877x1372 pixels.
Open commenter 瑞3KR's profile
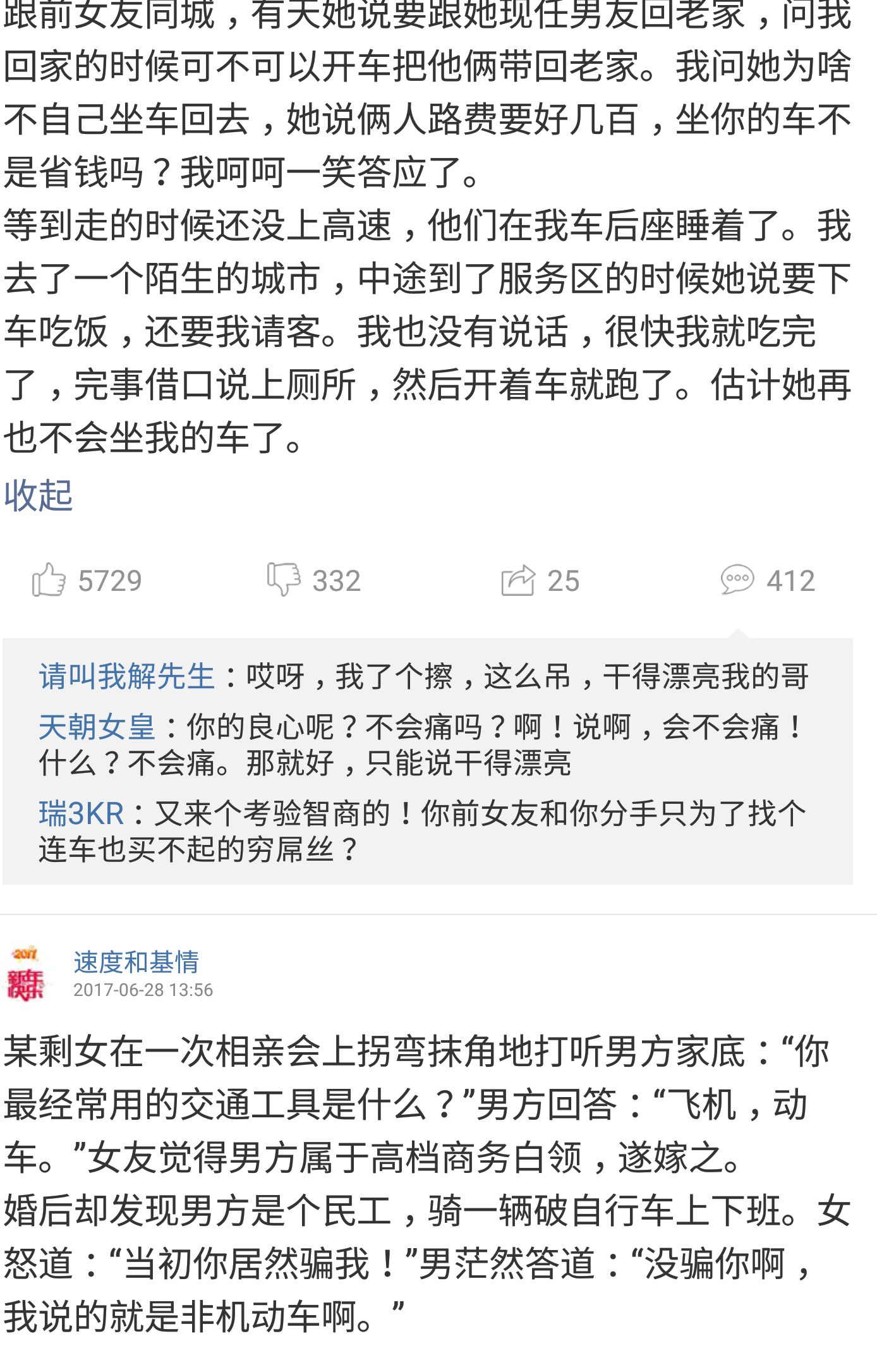coord(82,813)
